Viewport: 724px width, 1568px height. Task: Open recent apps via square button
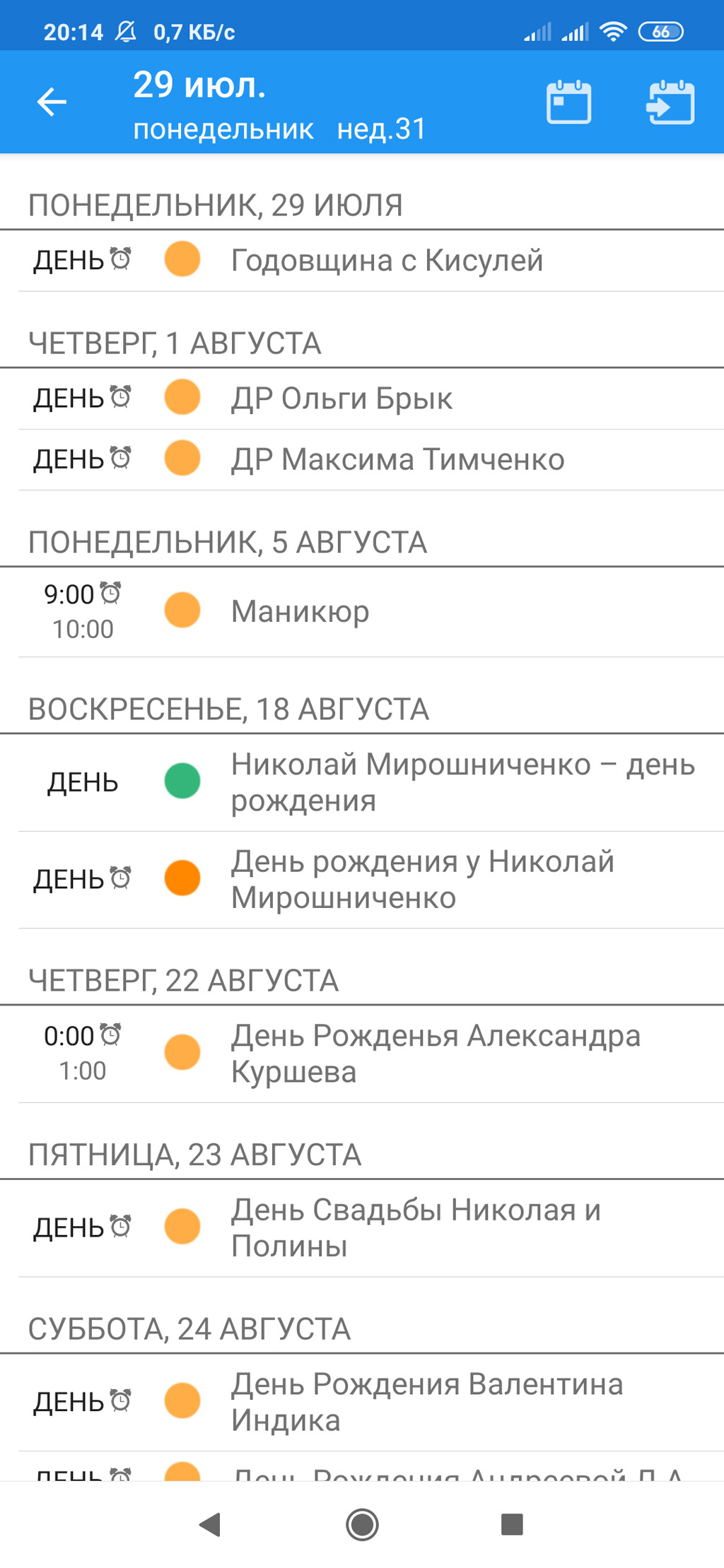[x=512, y=1525]
